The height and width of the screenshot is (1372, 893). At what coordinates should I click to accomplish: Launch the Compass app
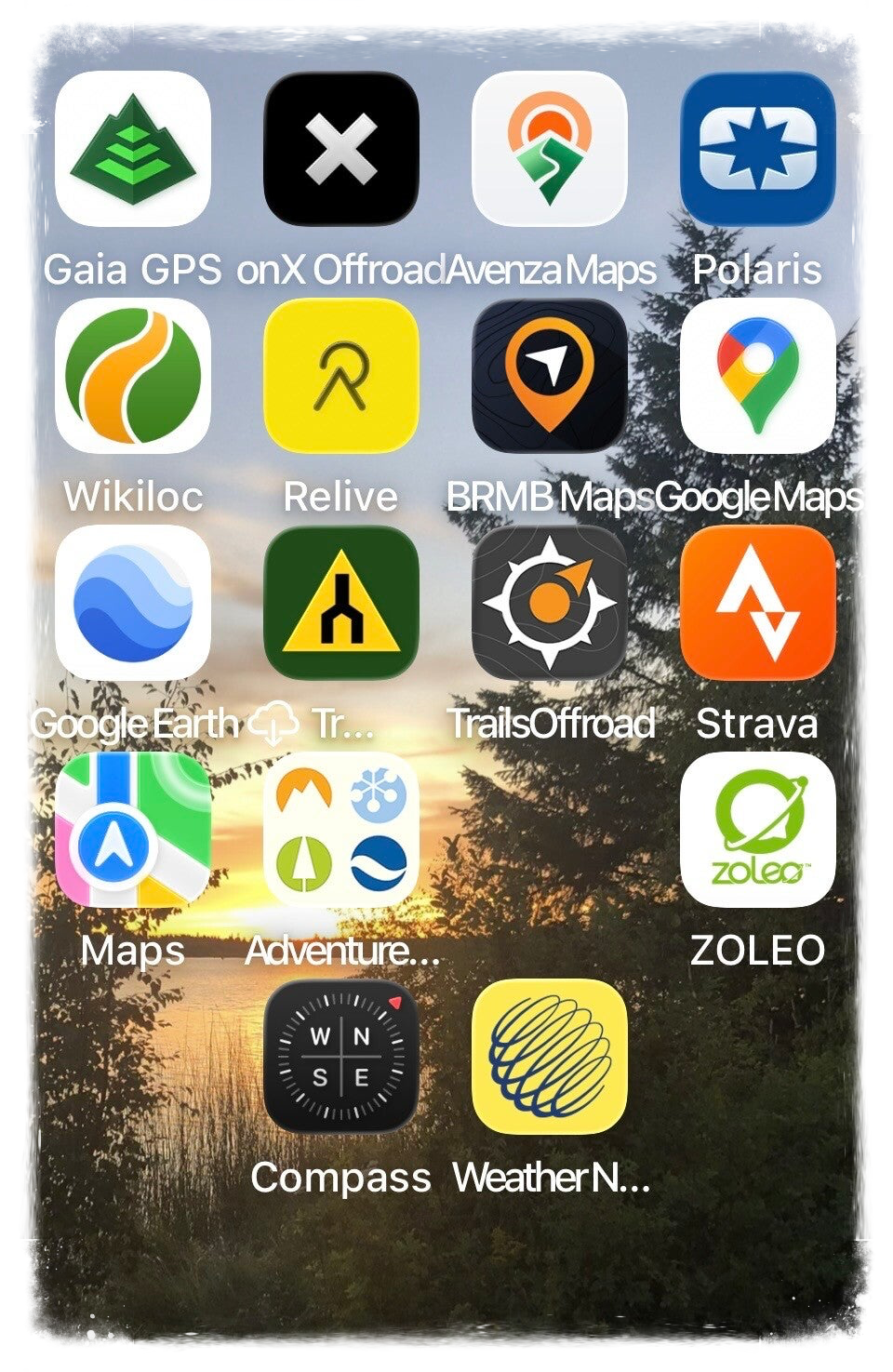341,1057
